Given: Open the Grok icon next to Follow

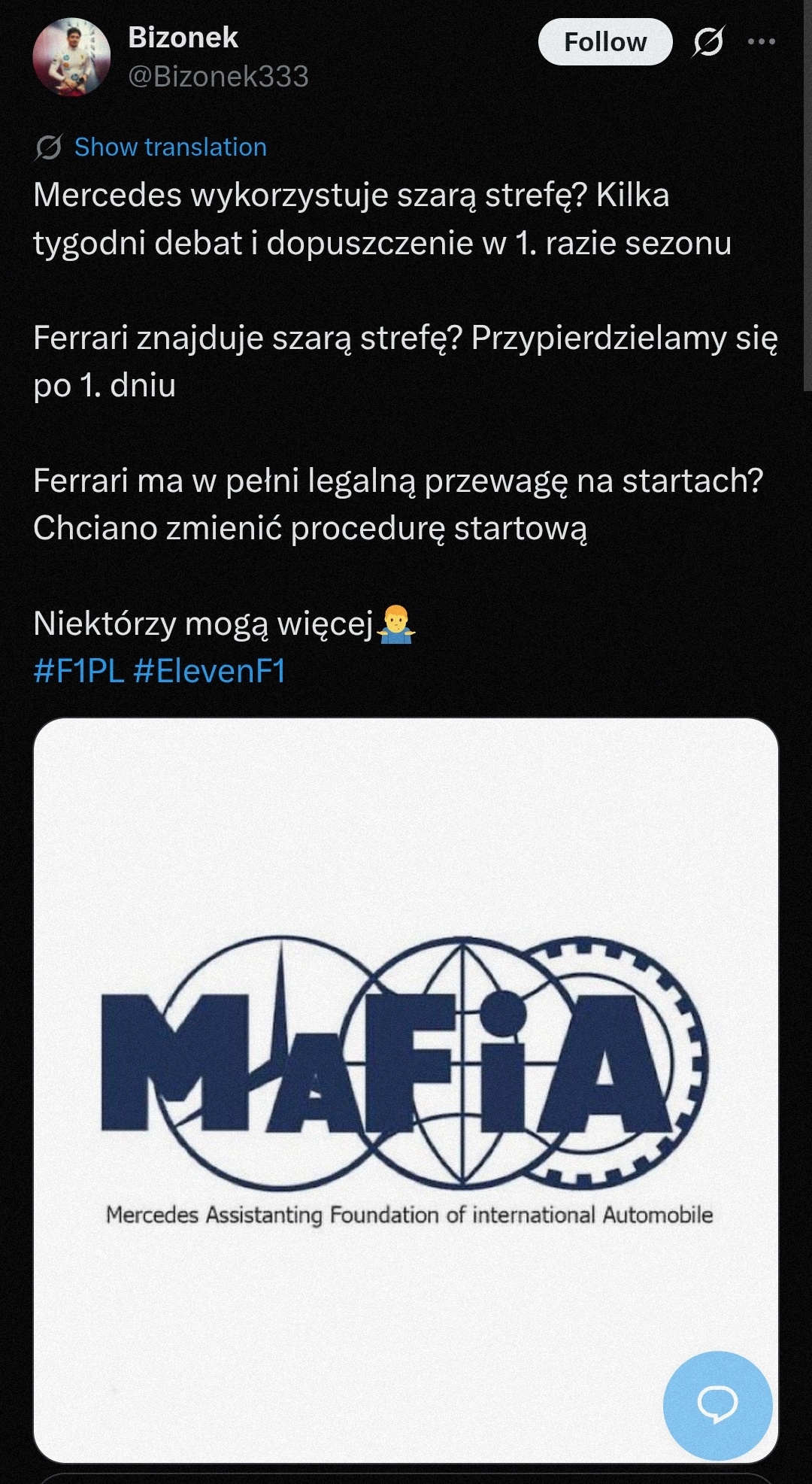Looking at the screenshot, I should [707, 42].
